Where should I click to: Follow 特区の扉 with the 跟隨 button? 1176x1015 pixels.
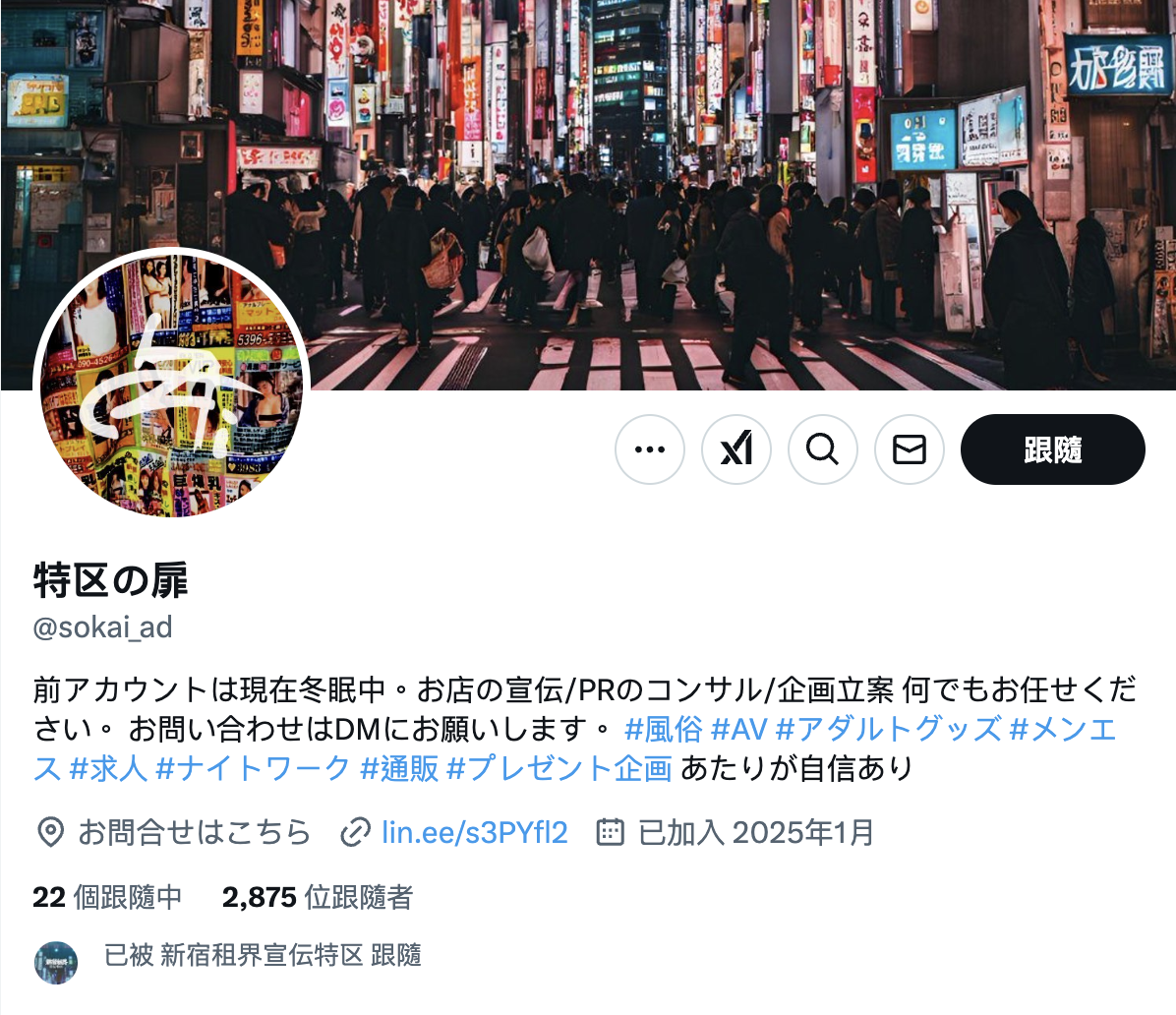pyautogui.click(x=1052, y=450)
